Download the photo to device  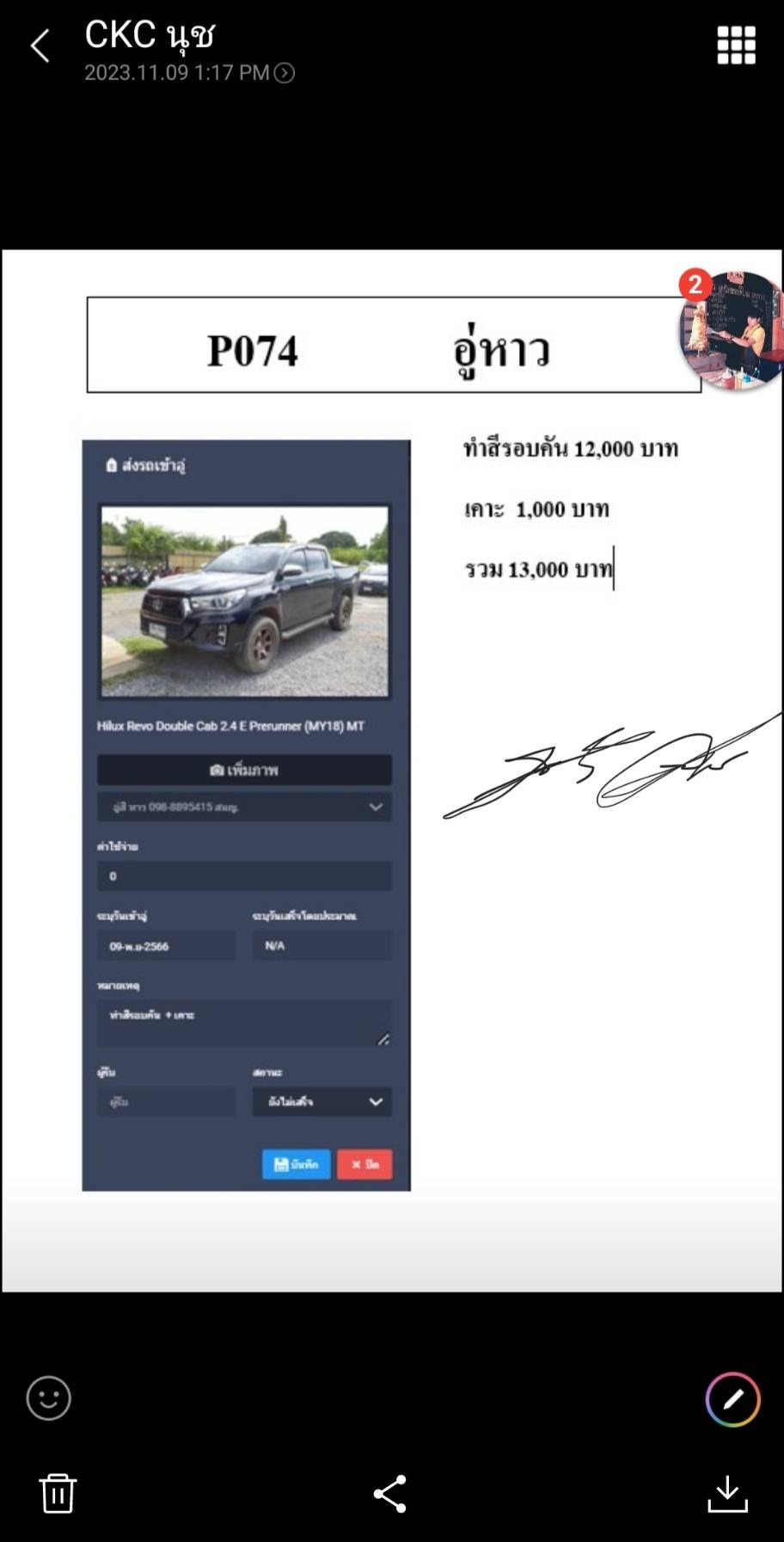(727, 1494)
